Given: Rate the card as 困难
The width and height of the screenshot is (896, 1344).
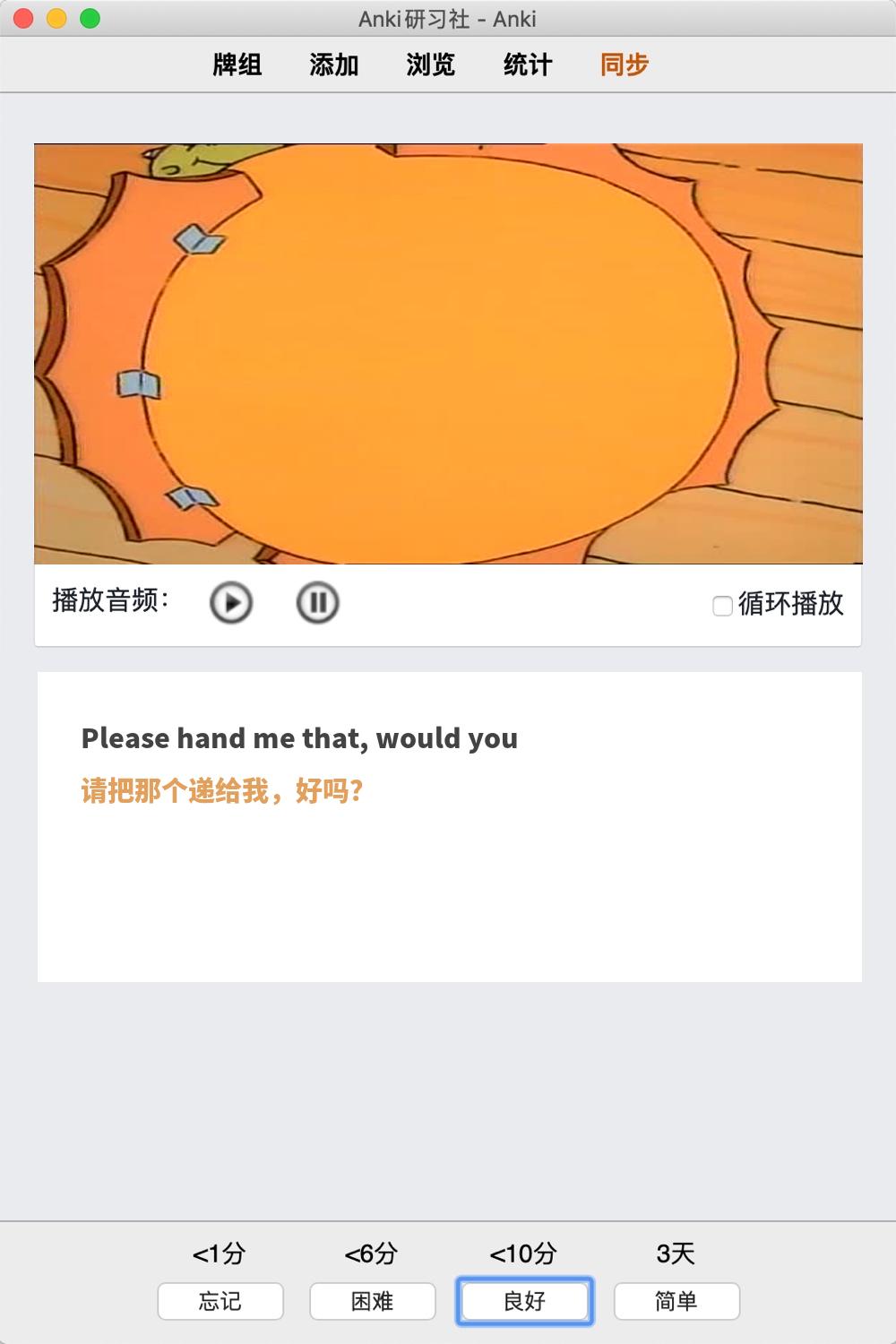Looking at the screenshot, I should pyautogui.click(x=373, y=1301).
